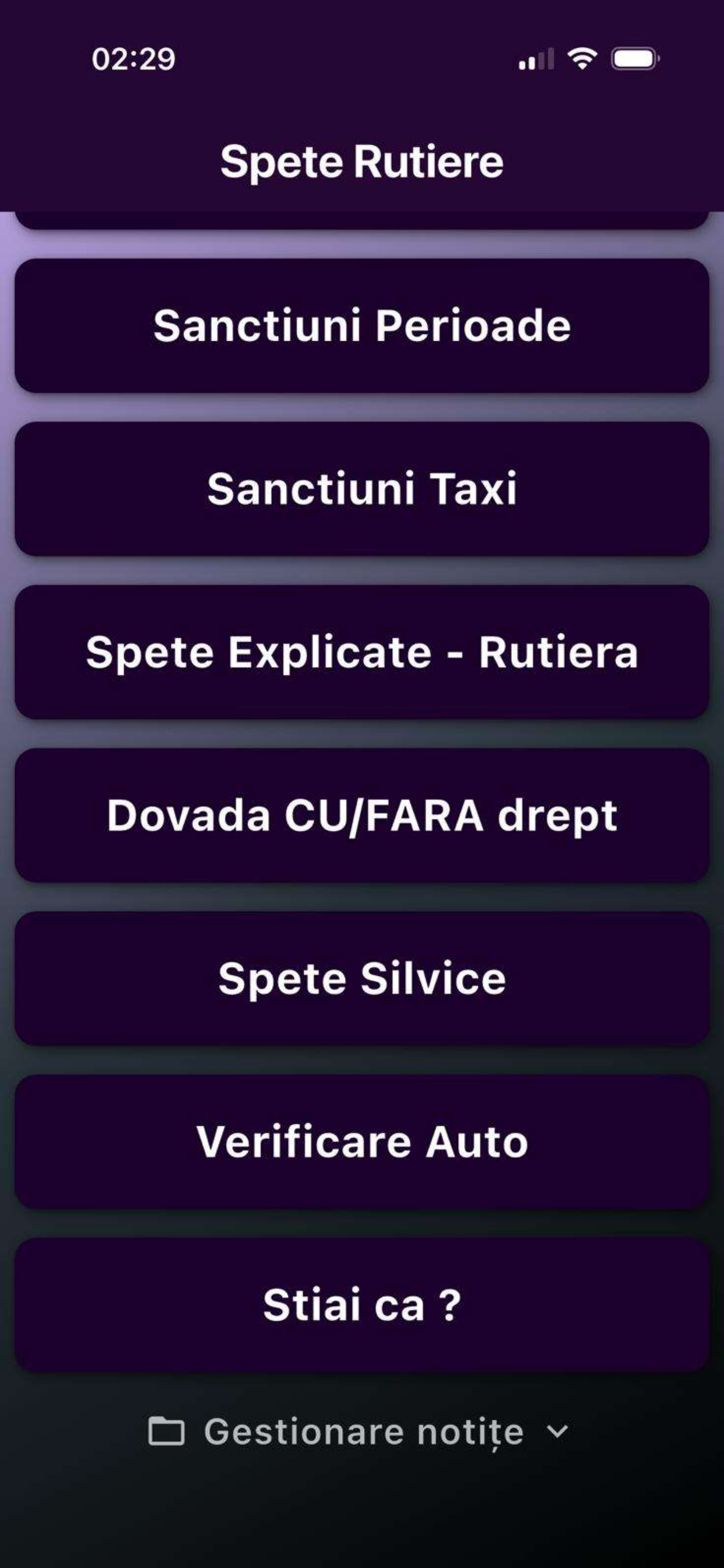This screenshot has width=724, height=1568.
Task: Open the Sanctiuni Perioade section
Action: pos(361,326)
